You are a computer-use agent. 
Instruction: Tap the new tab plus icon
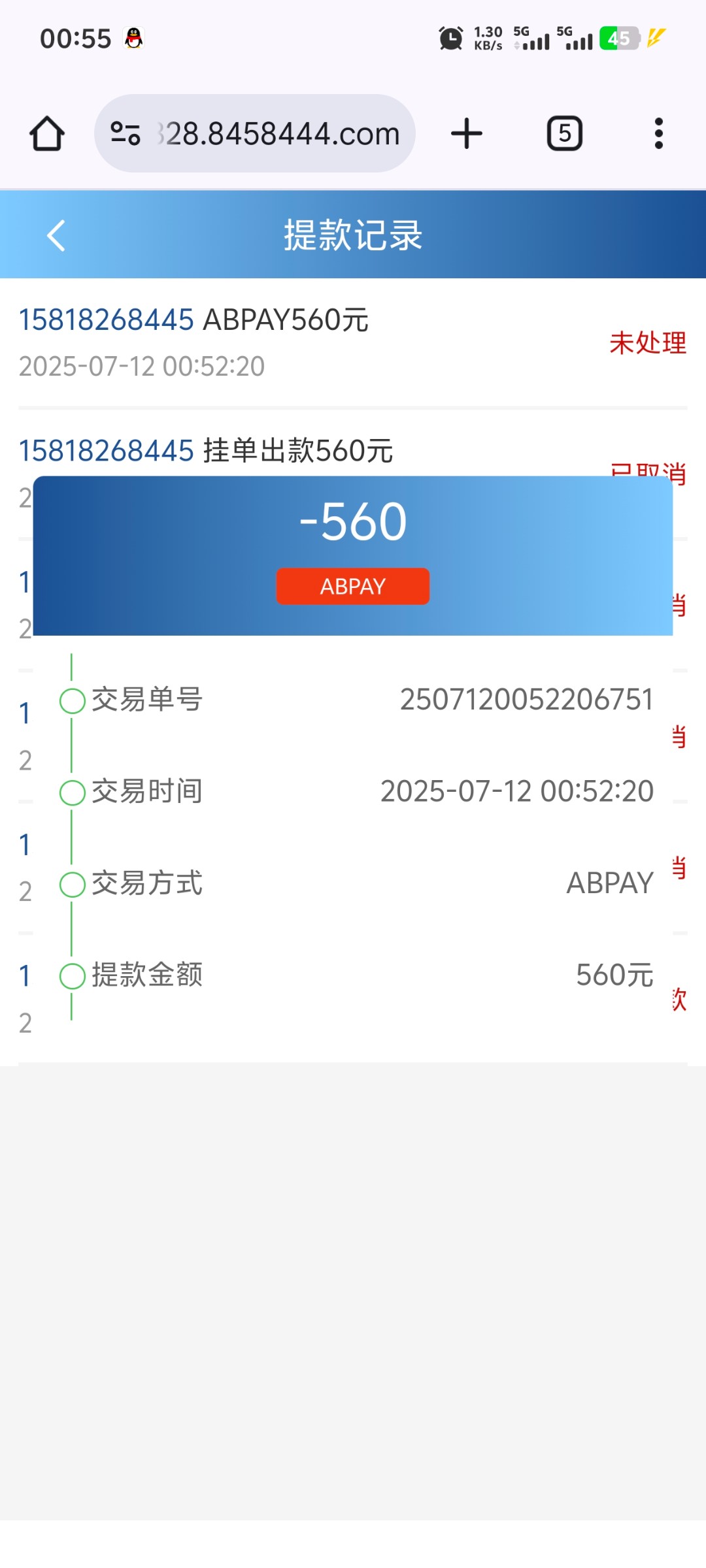coord(465,133)
